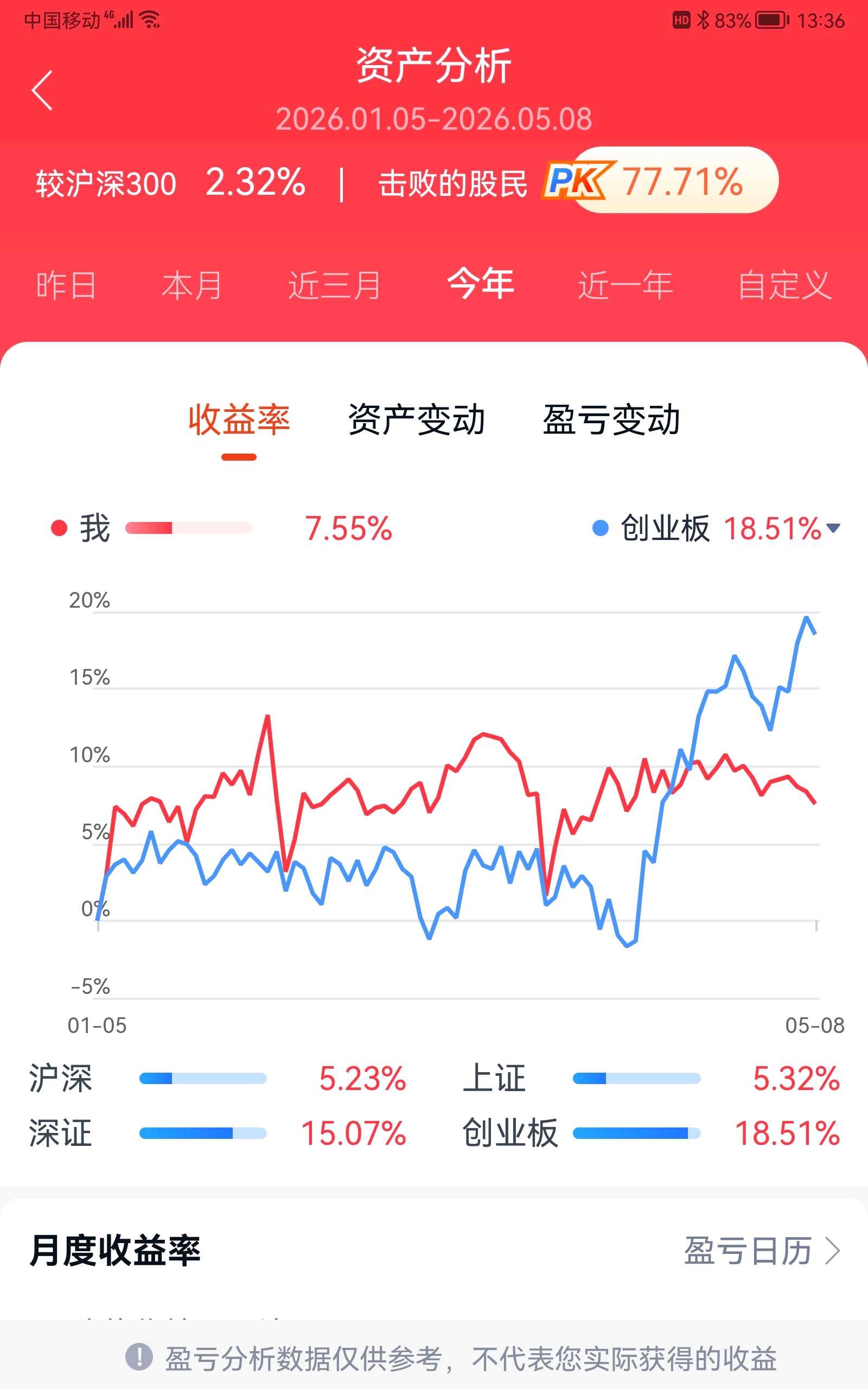868x1389 pixels.
Task: Switch to the 本月 time range
Action: tap(192, 285)
